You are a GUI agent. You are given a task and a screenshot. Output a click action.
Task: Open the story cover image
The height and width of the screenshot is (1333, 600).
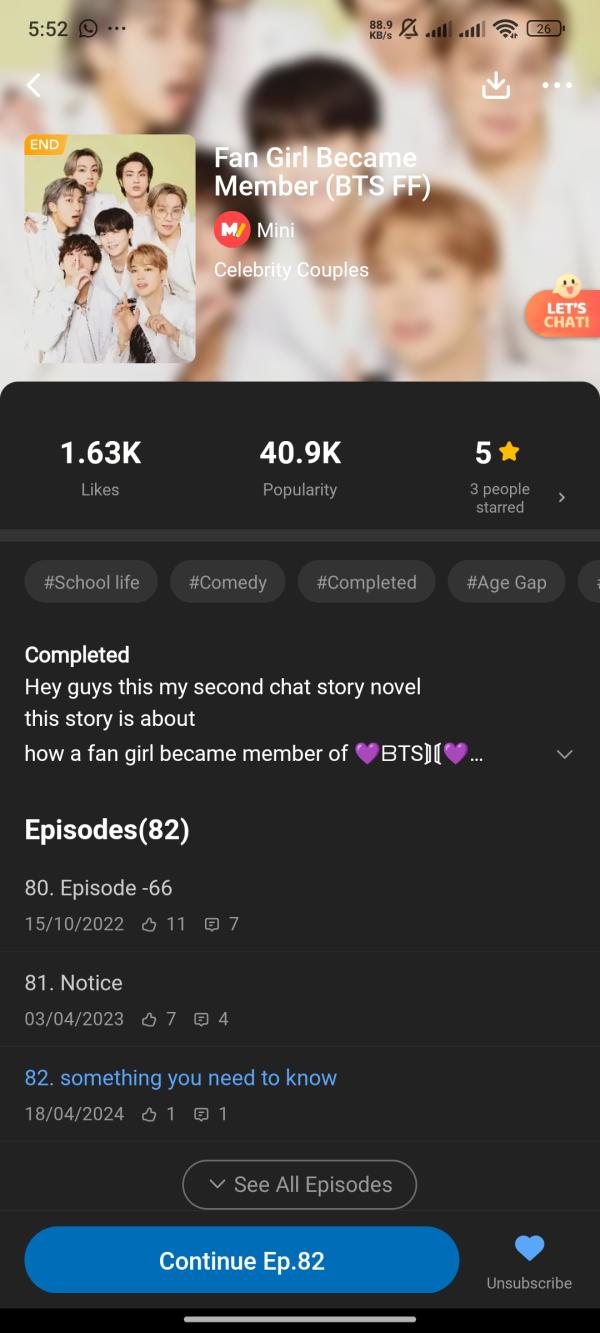point(110,248)
